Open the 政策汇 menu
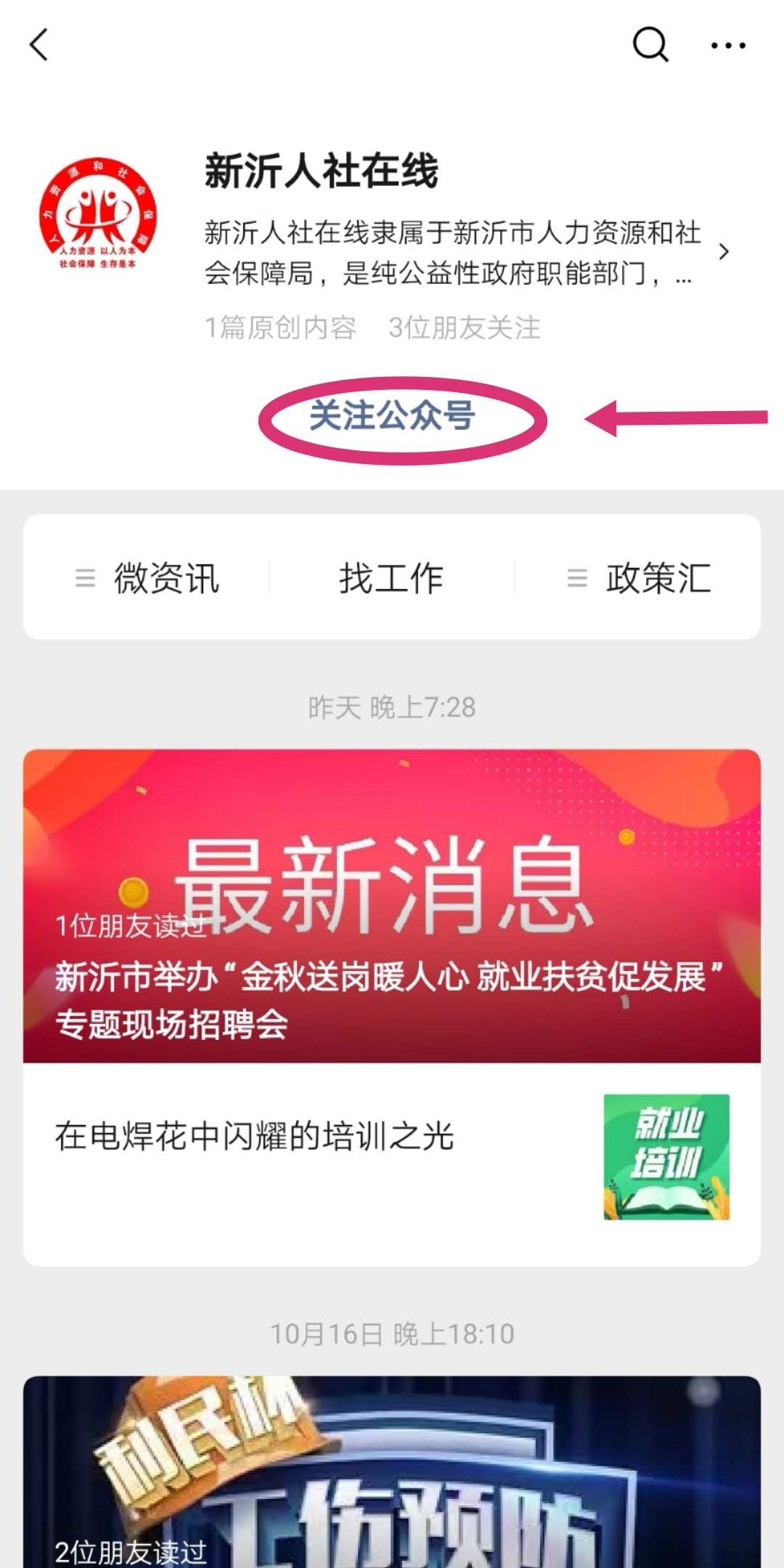This screenshot has width=784, height=1568. point(639,578)
